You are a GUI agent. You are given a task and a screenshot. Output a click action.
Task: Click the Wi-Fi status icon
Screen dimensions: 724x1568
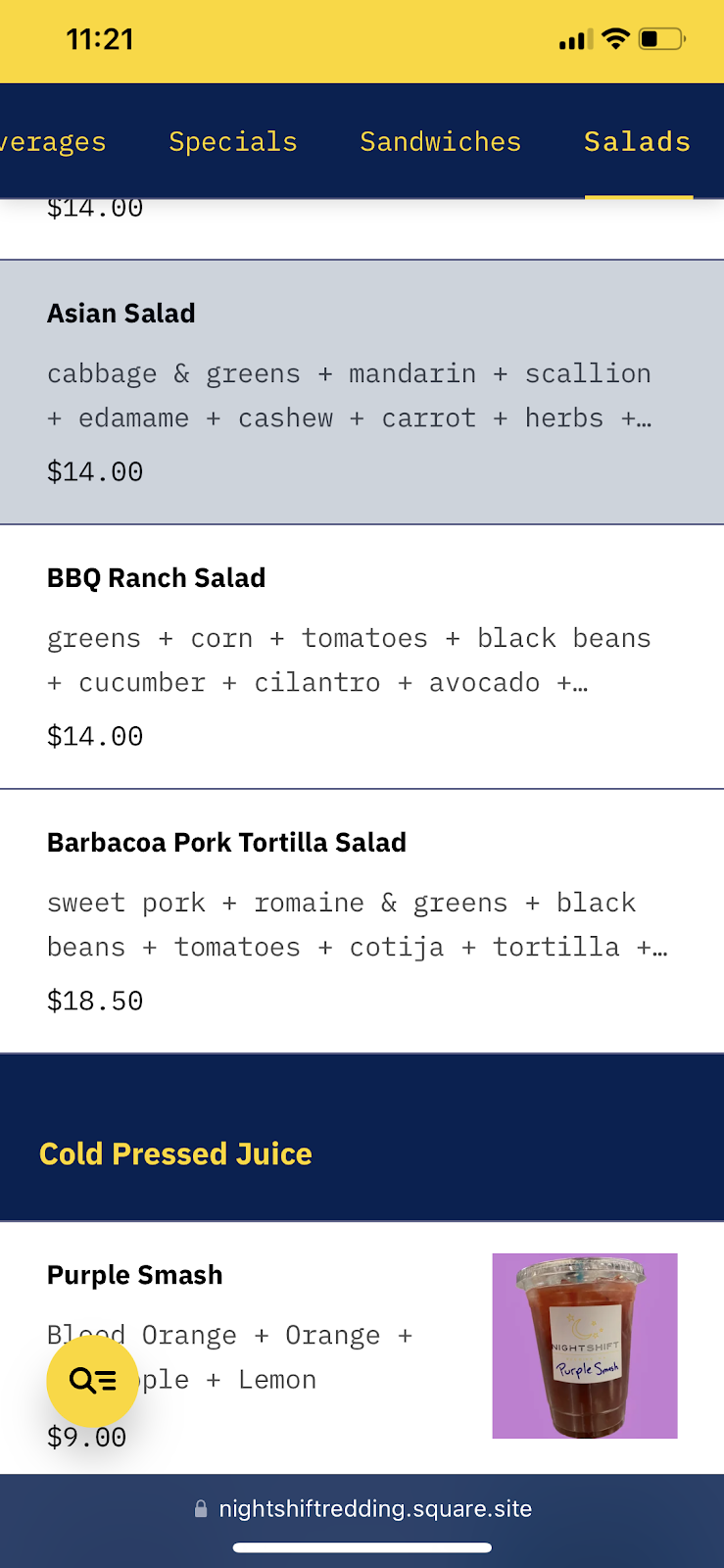(617, 38)
